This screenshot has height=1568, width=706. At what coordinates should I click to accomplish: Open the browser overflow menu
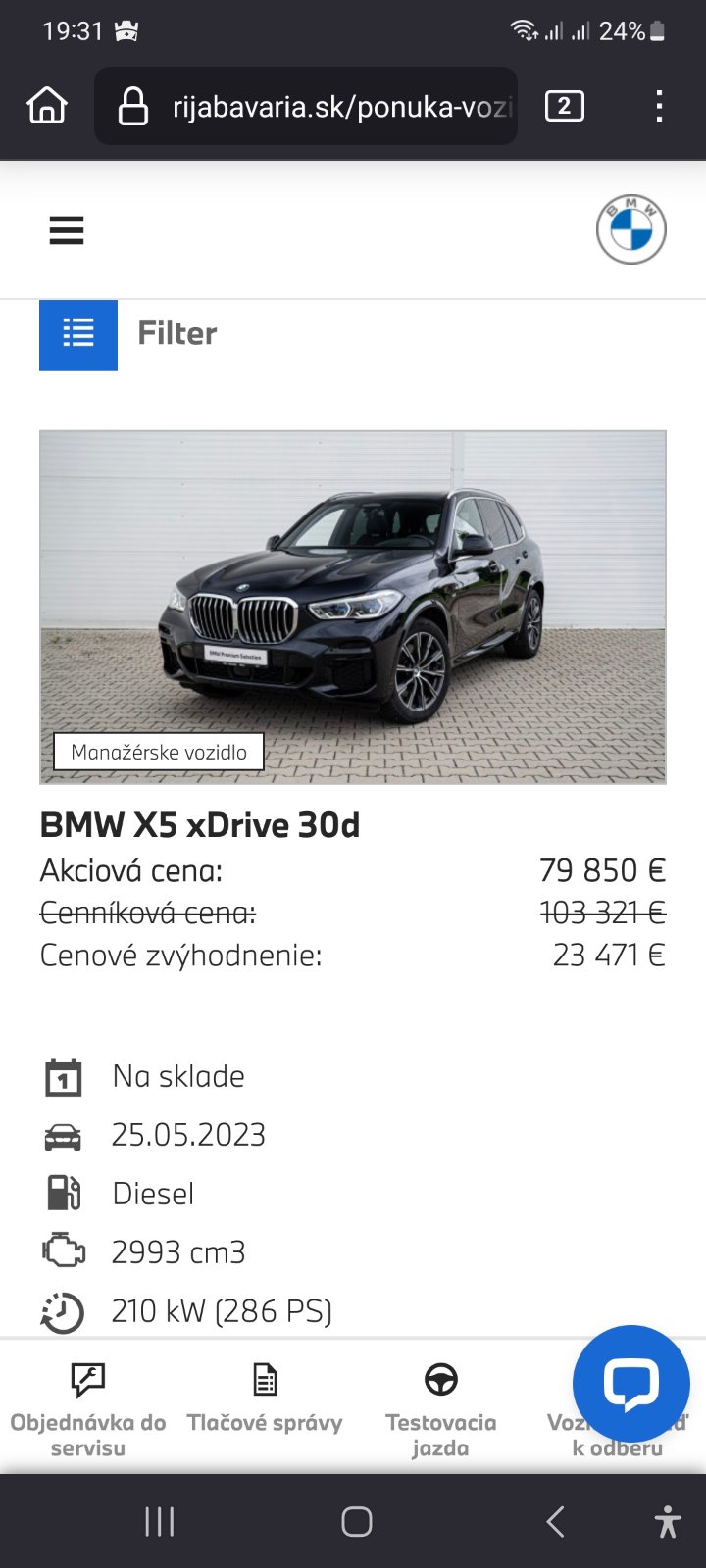click(x=659, y=106)
